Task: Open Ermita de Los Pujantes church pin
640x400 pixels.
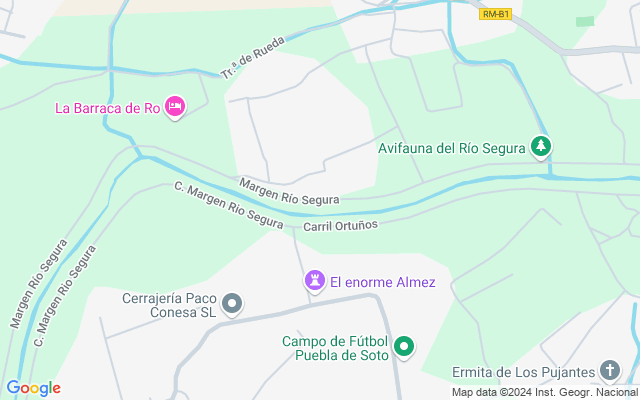Action: point(610,372)
